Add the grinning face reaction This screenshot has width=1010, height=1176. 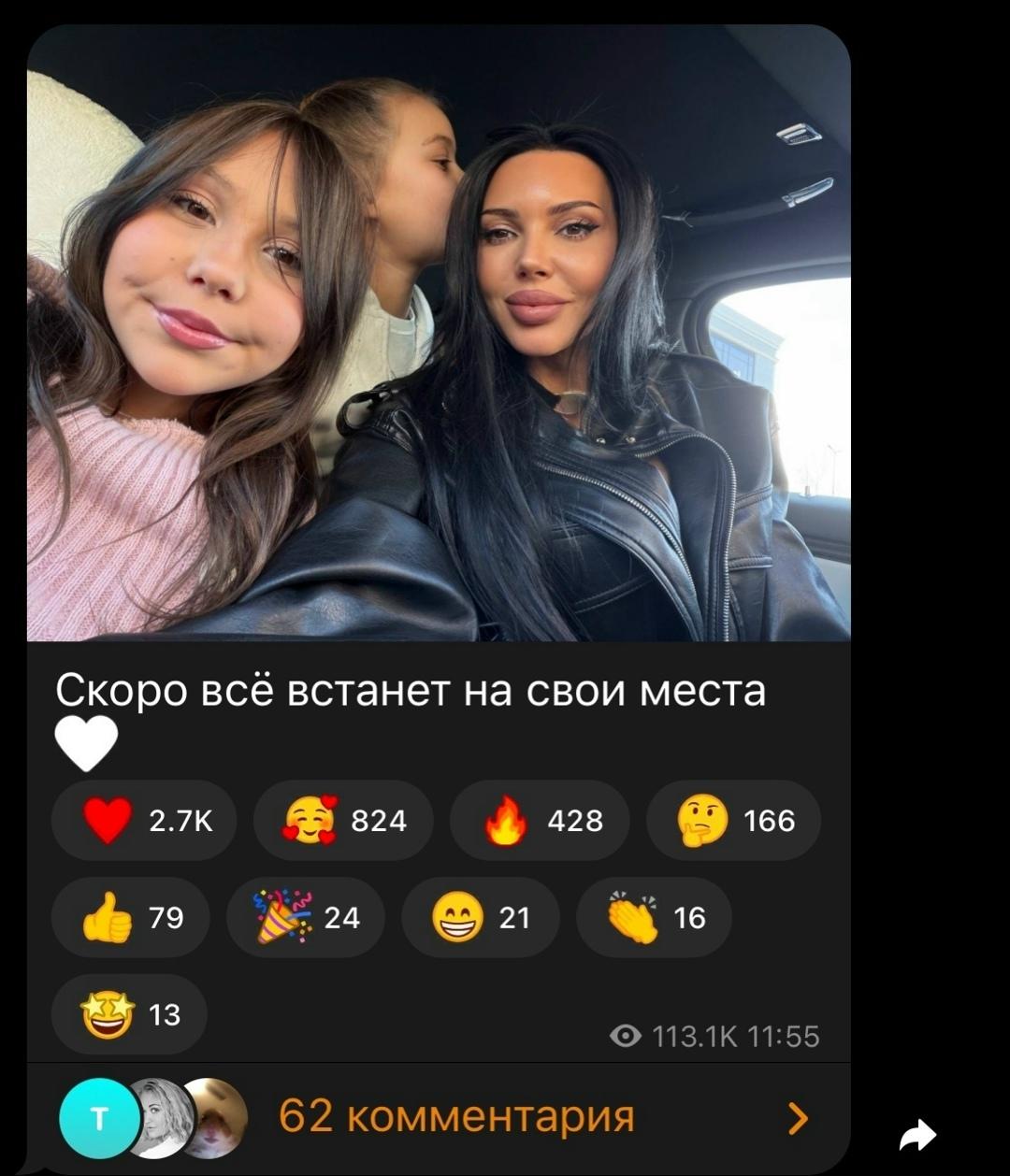click(481, 918)
